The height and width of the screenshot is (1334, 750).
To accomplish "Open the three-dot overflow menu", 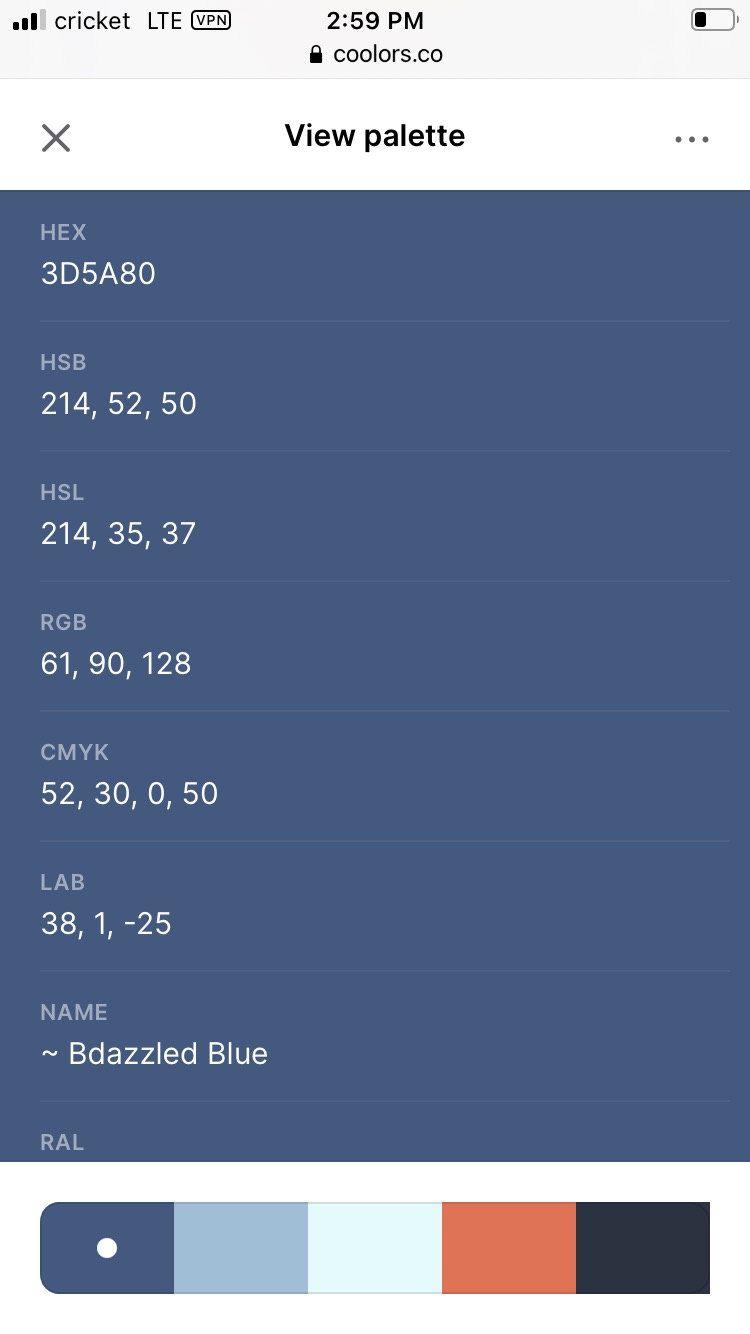I will (x=692, y=139).
